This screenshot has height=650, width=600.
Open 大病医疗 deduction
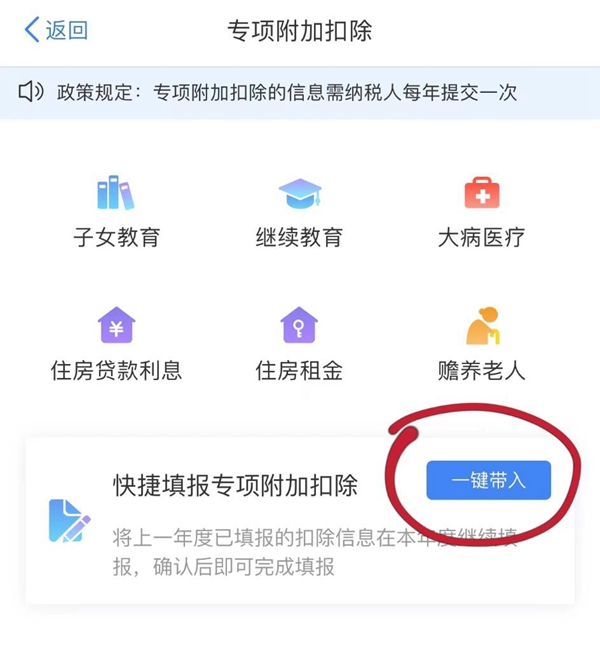481,211
